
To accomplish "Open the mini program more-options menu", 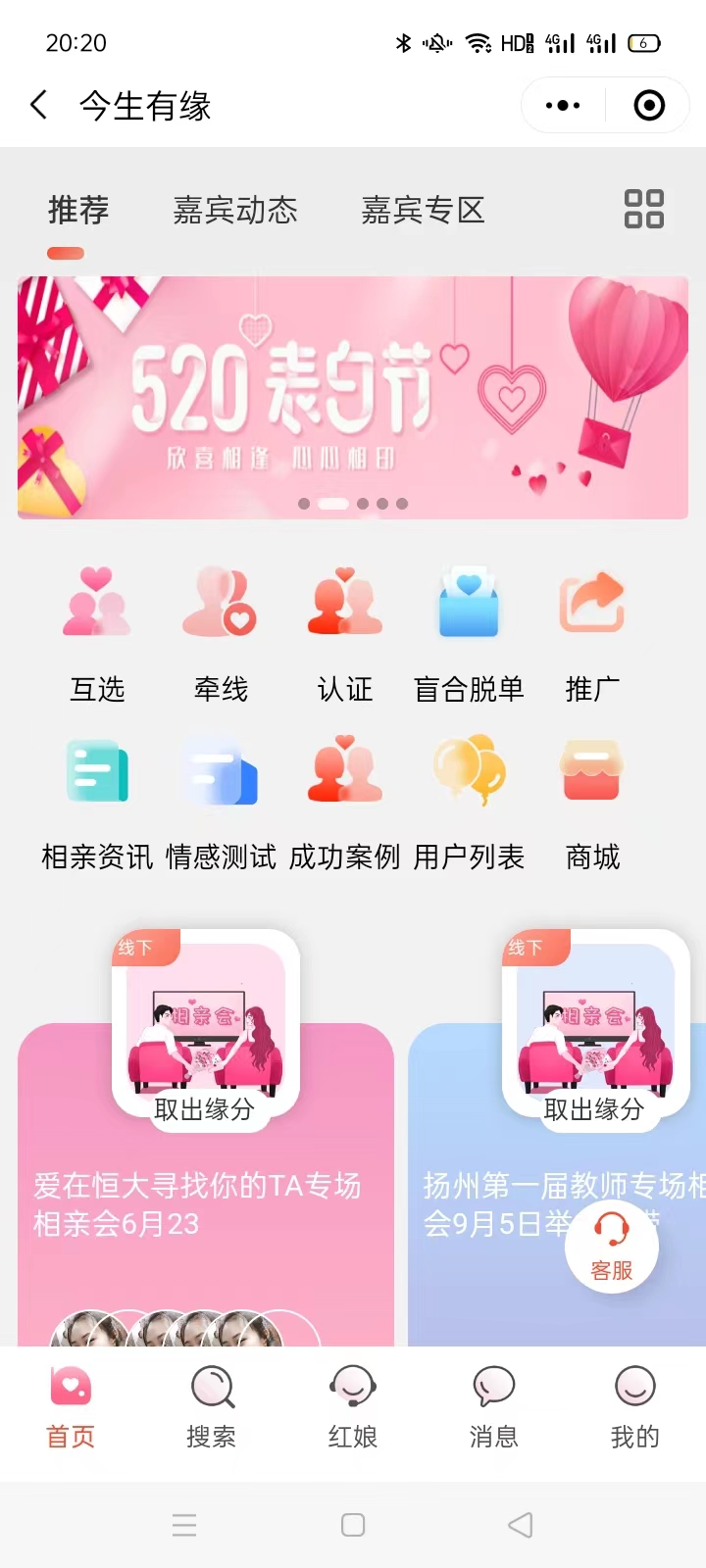I will [563, 105].
